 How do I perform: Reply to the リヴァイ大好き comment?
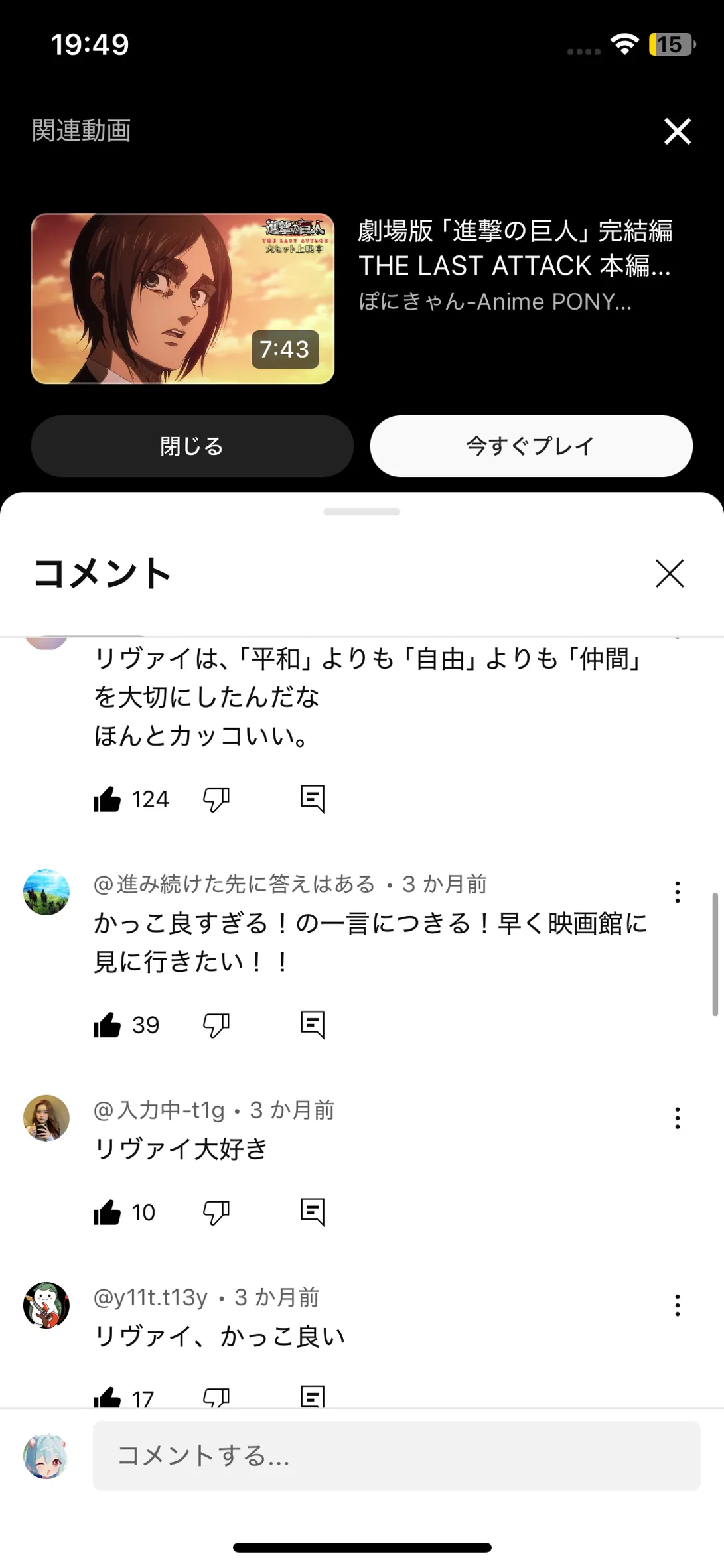313,1212
